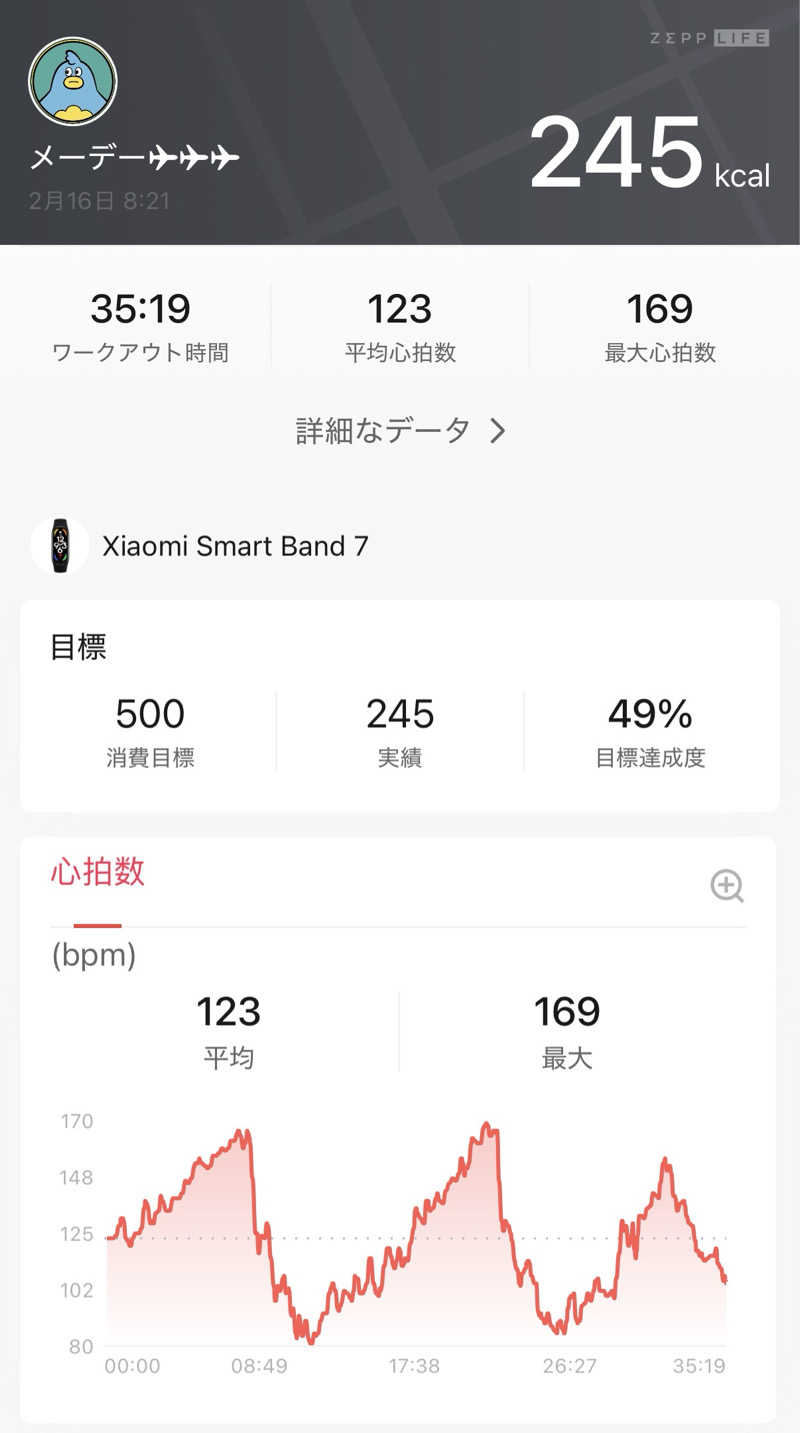The width and height of the screenshot is (800, 1433).
Task: Open the 詳細なデータ detailed data link
Action: coord(400,431)
